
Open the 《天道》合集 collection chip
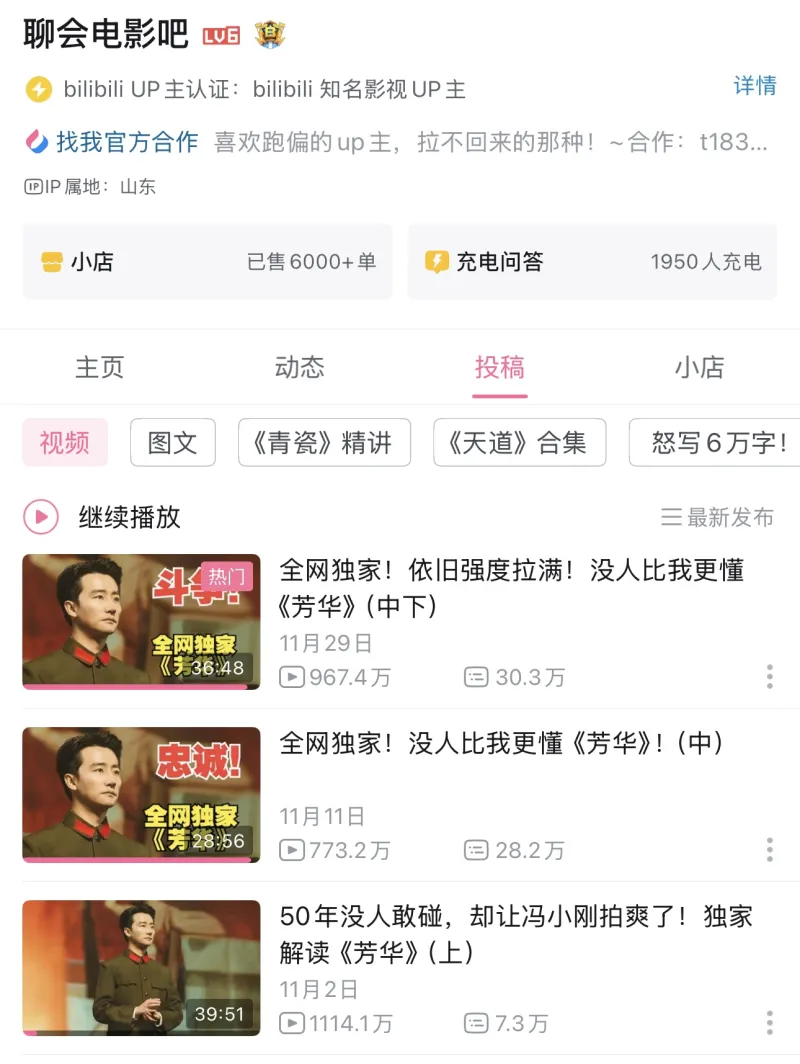[519, 442]
